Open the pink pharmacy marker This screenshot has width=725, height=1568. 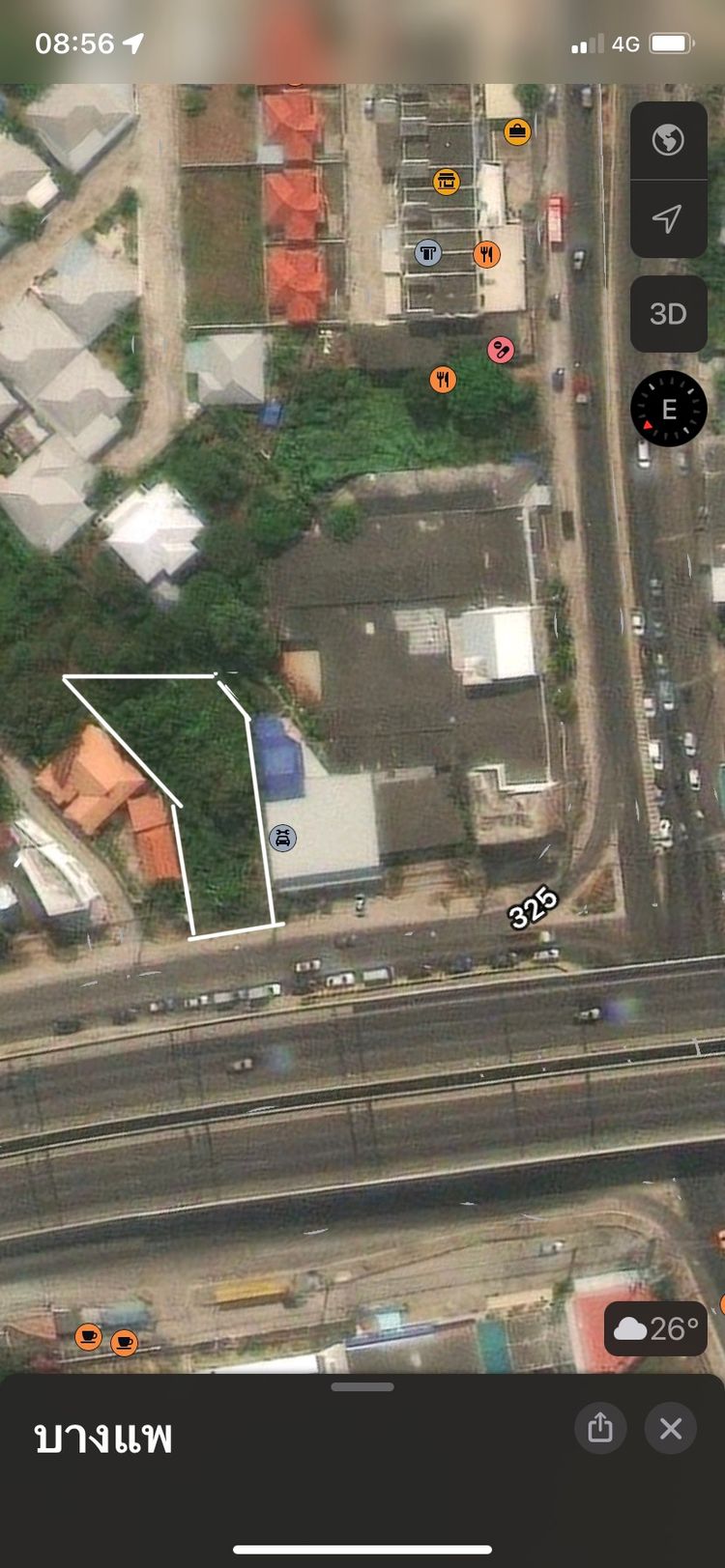coord(501,350)
